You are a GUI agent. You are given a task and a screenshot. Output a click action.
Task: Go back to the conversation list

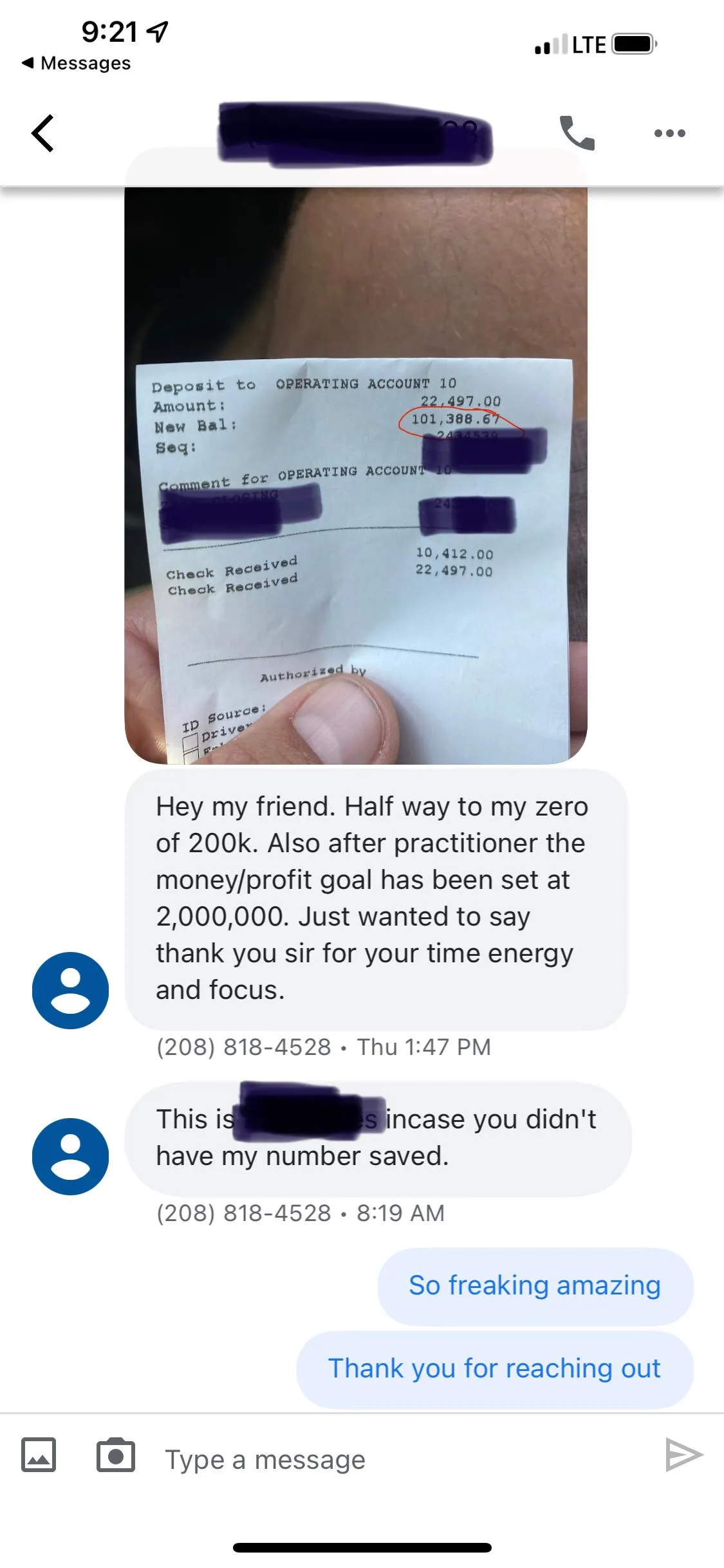point(42,133)
